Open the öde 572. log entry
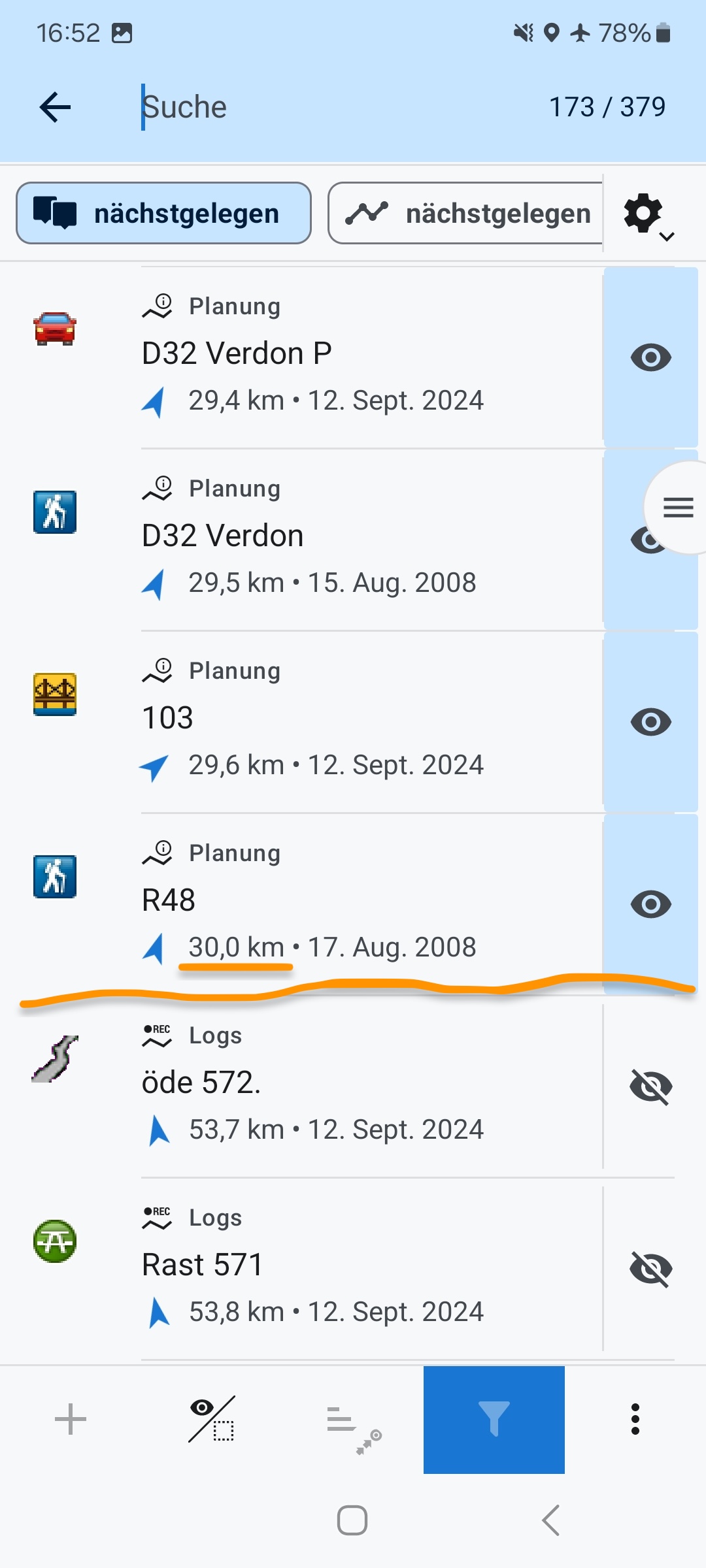The width and height of the screenshot is (706, 1568). pos(327,1083)
